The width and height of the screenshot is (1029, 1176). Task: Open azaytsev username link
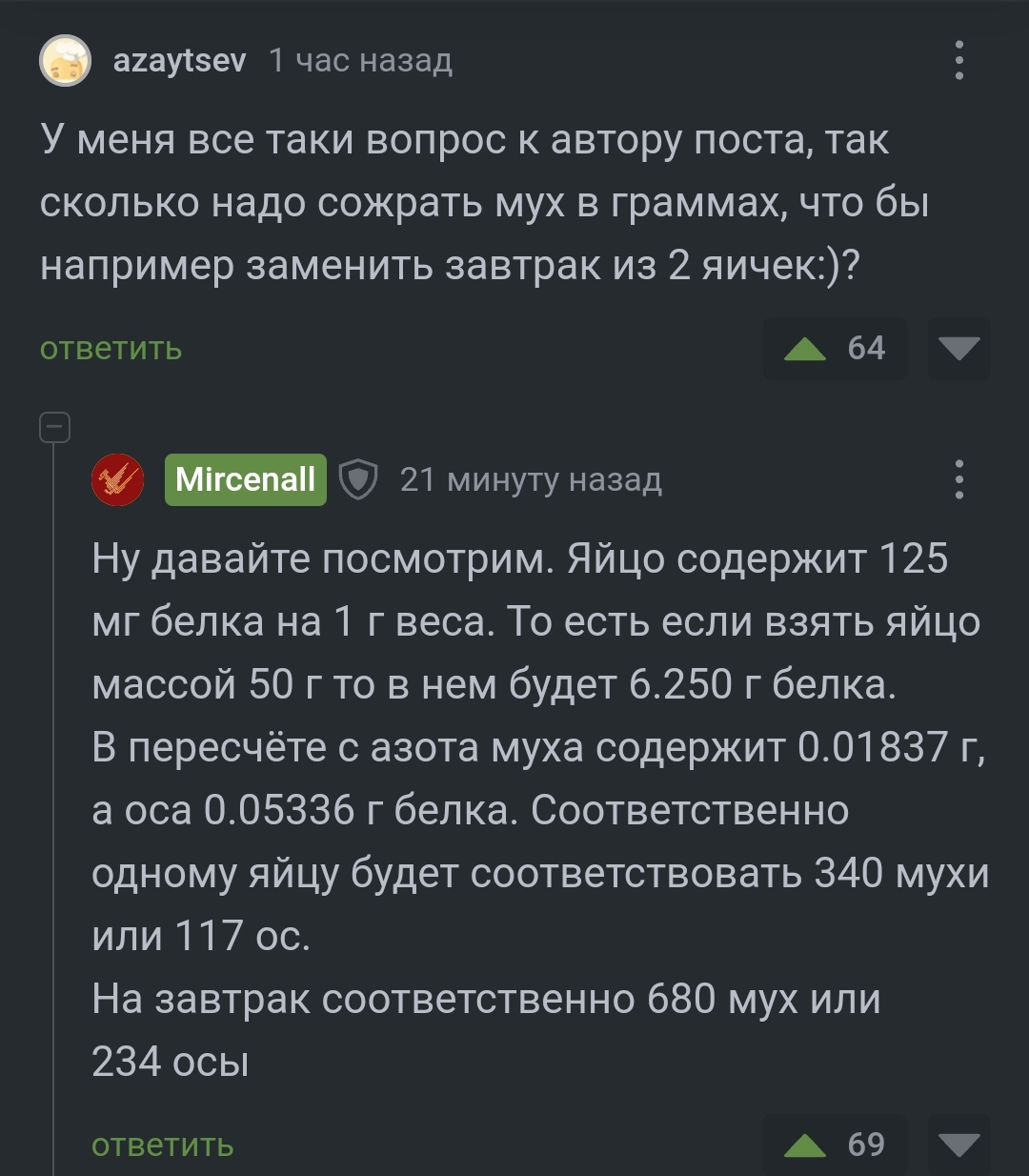[179, 61]
